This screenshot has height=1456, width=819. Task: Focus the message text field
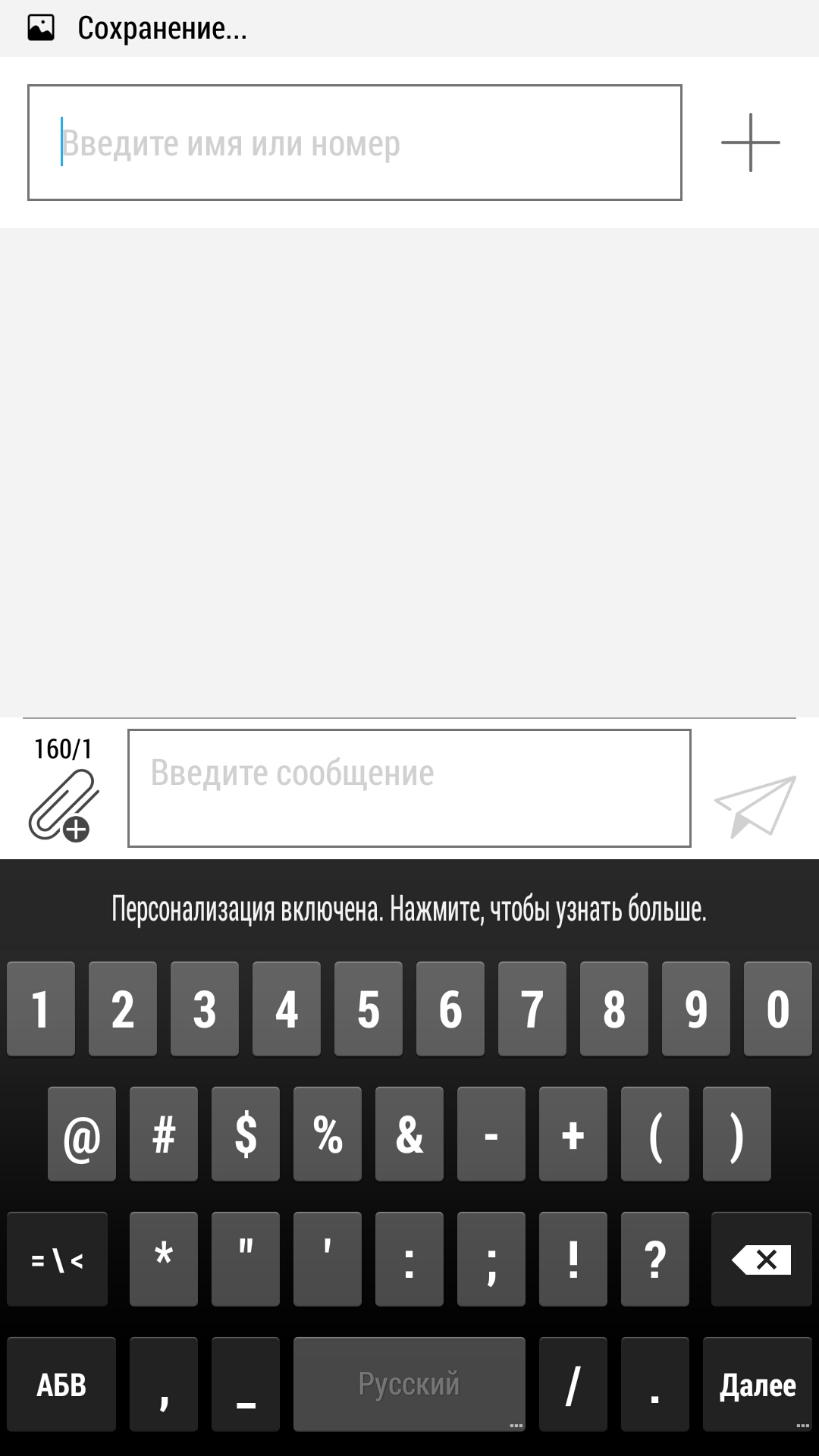tap(409, 788)
